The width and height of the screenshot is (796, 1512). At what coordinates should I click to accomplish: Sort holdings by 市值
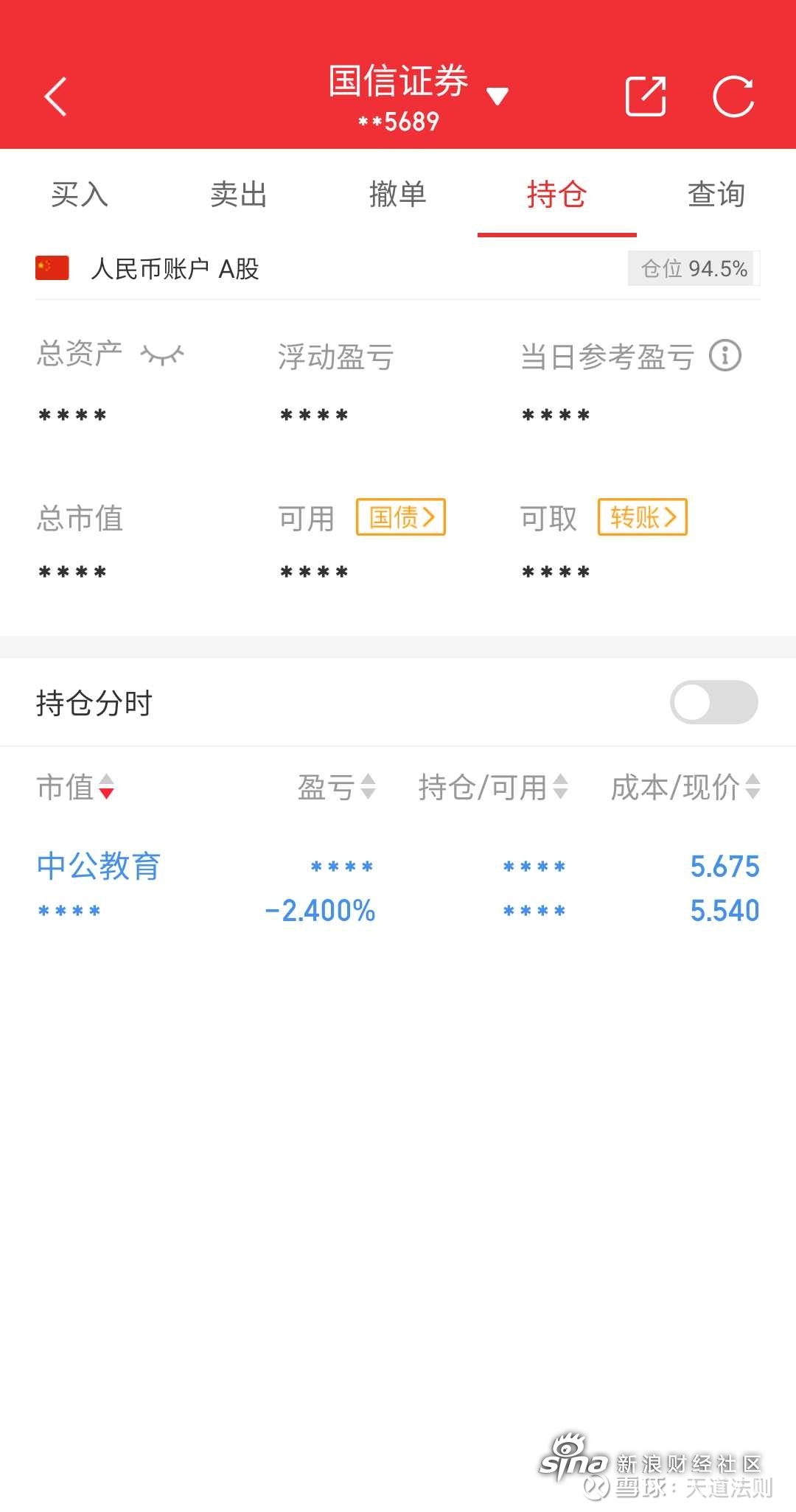point(75,787)
